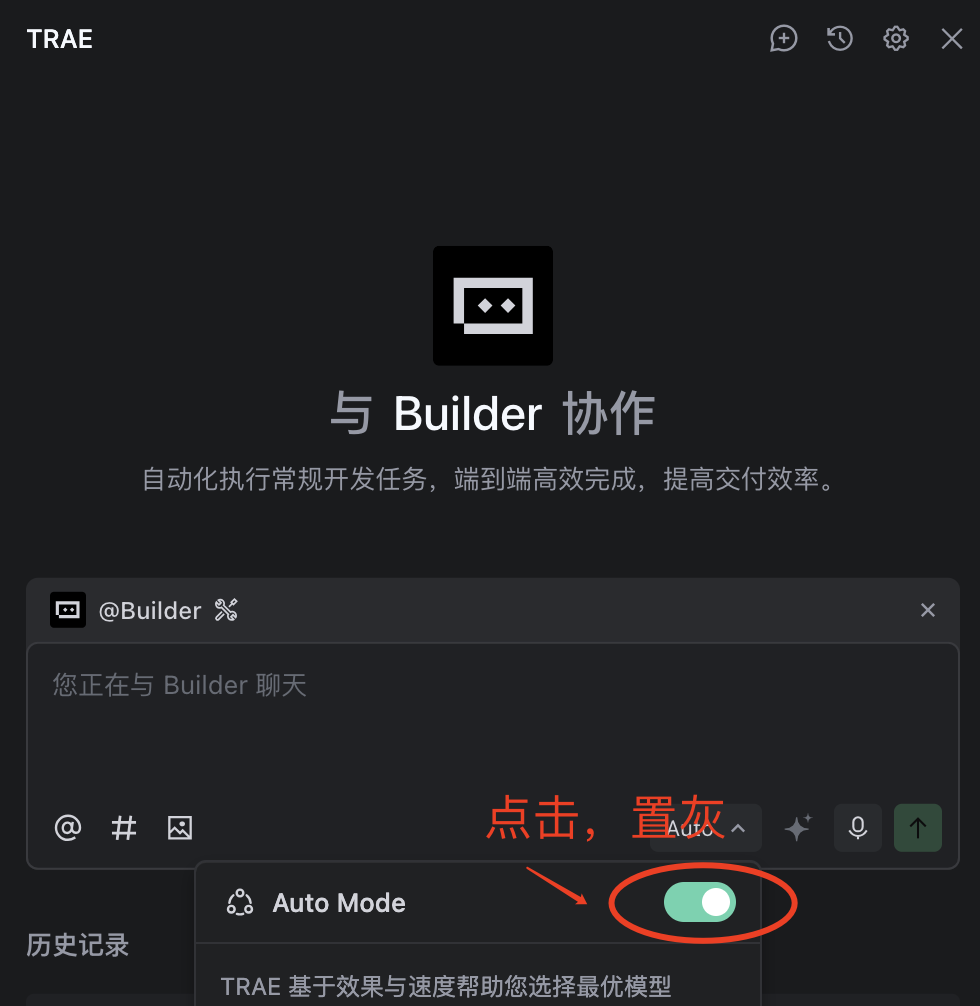Attach an image to the message
The image size is (980, 1006).
(x=180, y=828)
